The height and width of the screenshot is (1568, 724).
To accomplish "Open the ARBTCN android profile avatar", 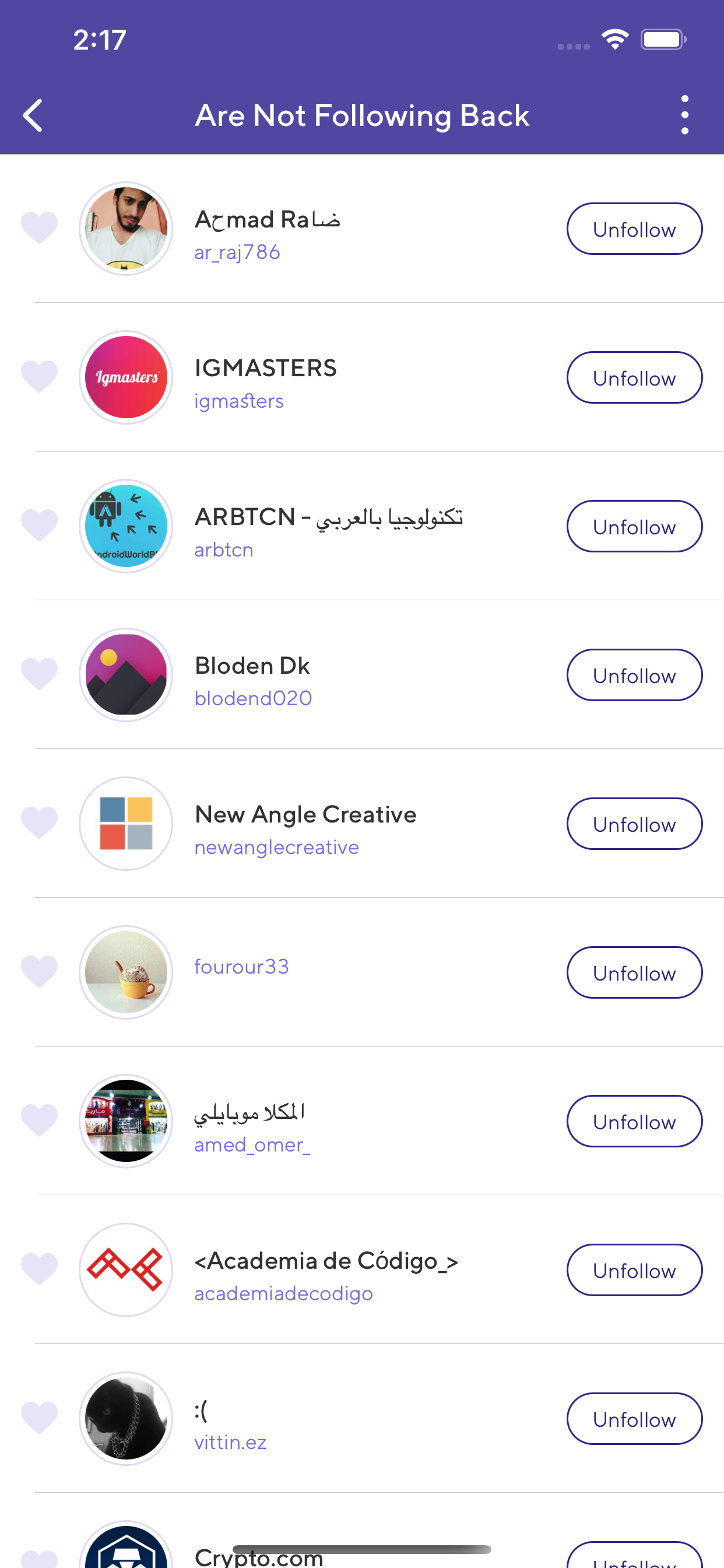I will point(125,526).
